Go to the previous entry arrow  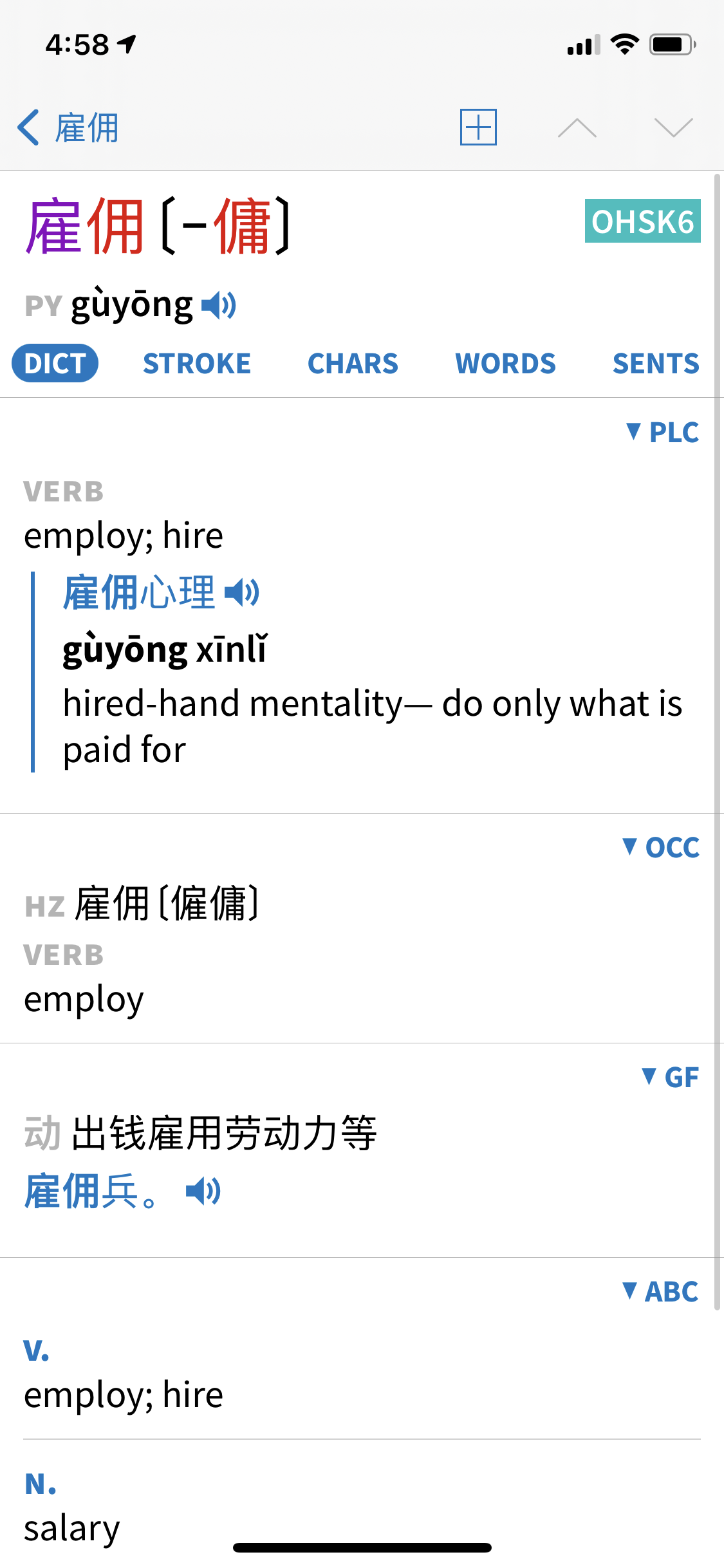coord(577,127)
